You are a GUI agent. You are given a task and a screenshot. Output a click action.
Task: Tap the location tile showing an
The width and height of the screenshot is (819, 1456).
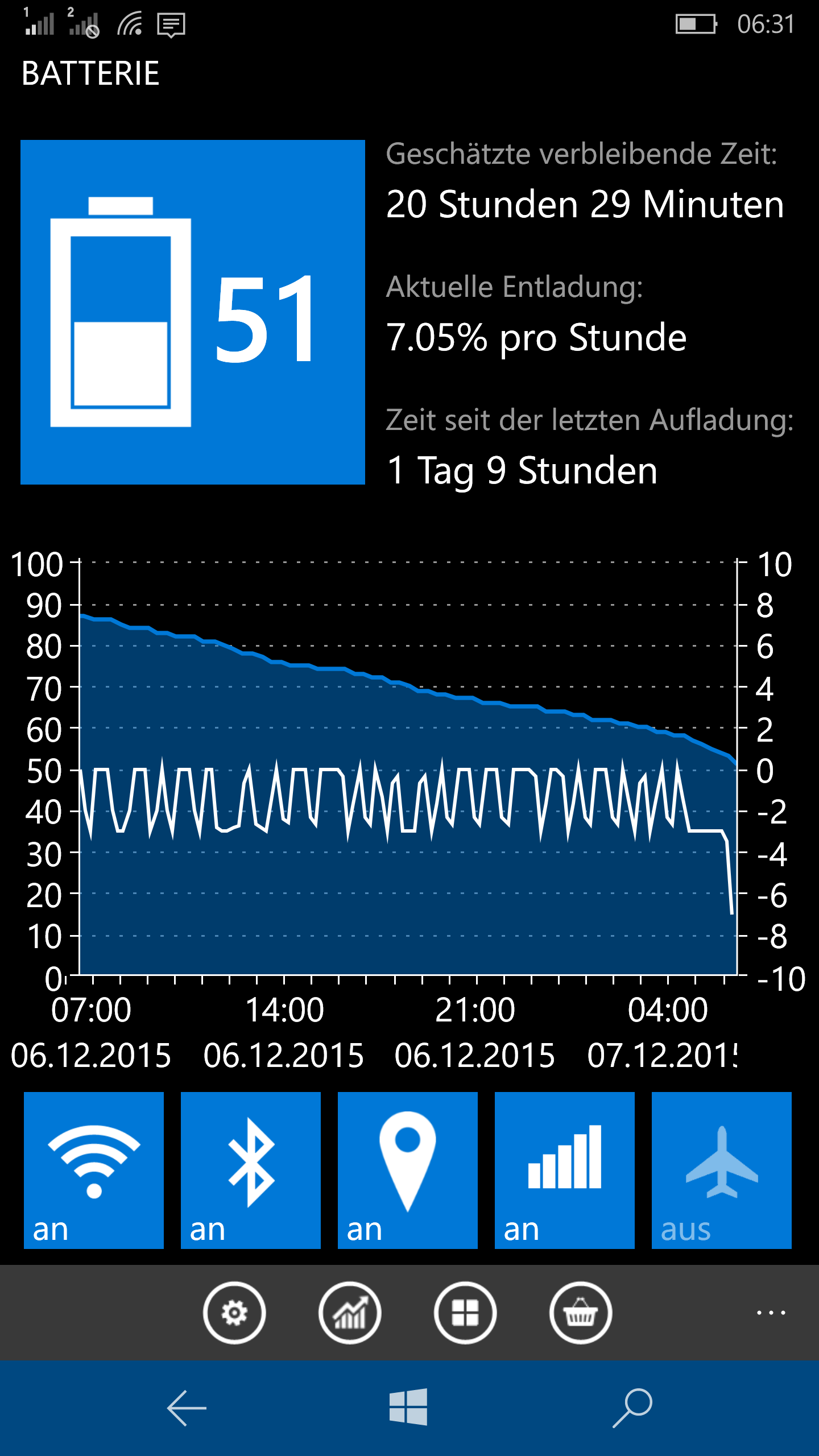tap(408, 1170)
